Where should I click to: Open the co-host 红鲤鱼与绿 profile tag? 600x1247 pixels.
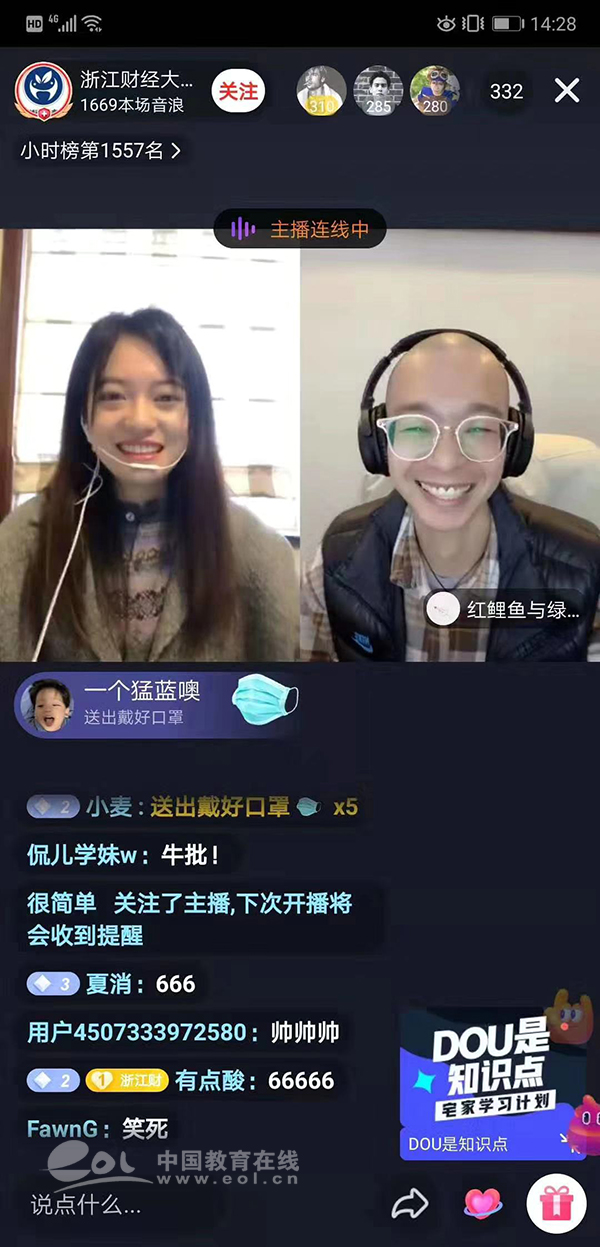[x=505, y=609]
